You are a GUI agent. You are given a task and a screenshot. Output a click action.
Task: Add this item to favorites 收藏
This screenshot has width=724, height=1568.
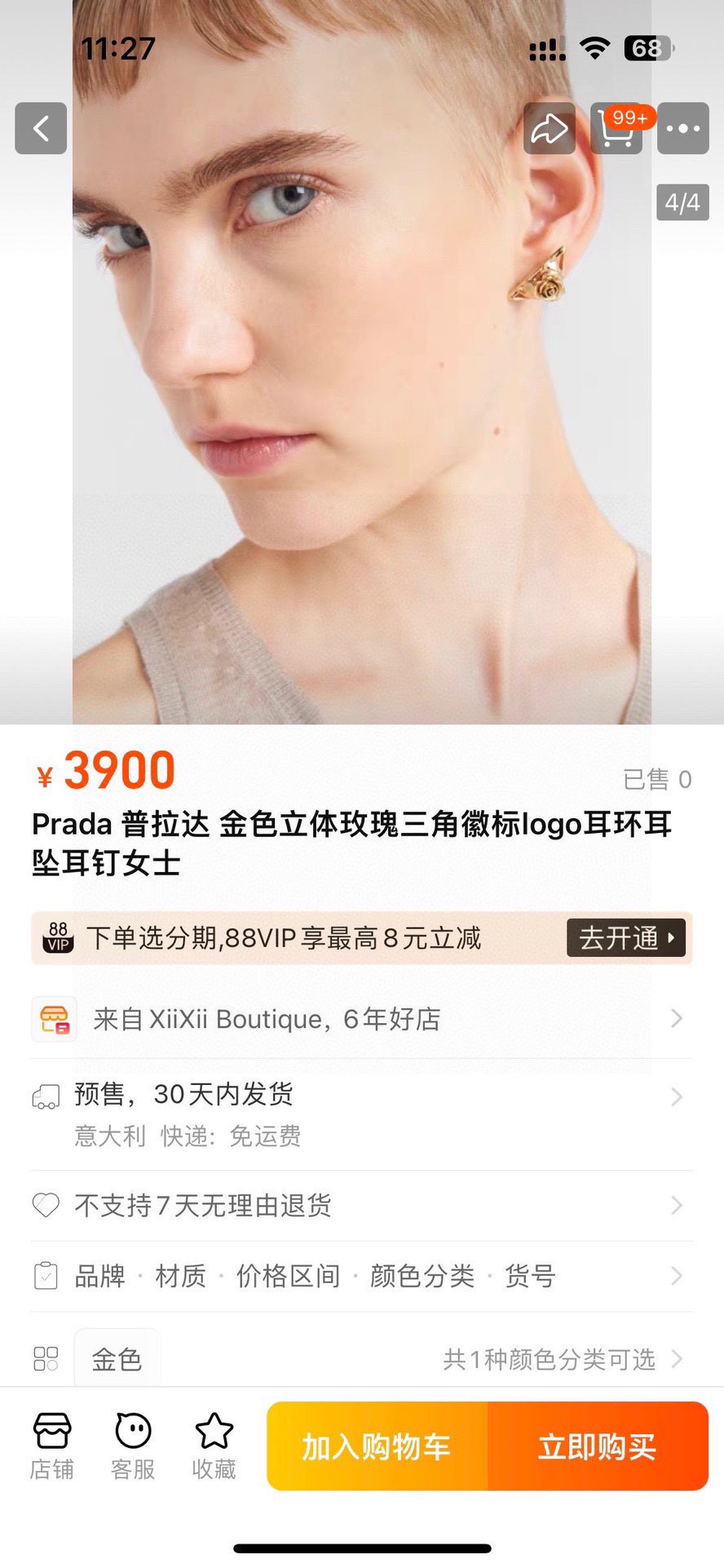(x=214, y=1446)
